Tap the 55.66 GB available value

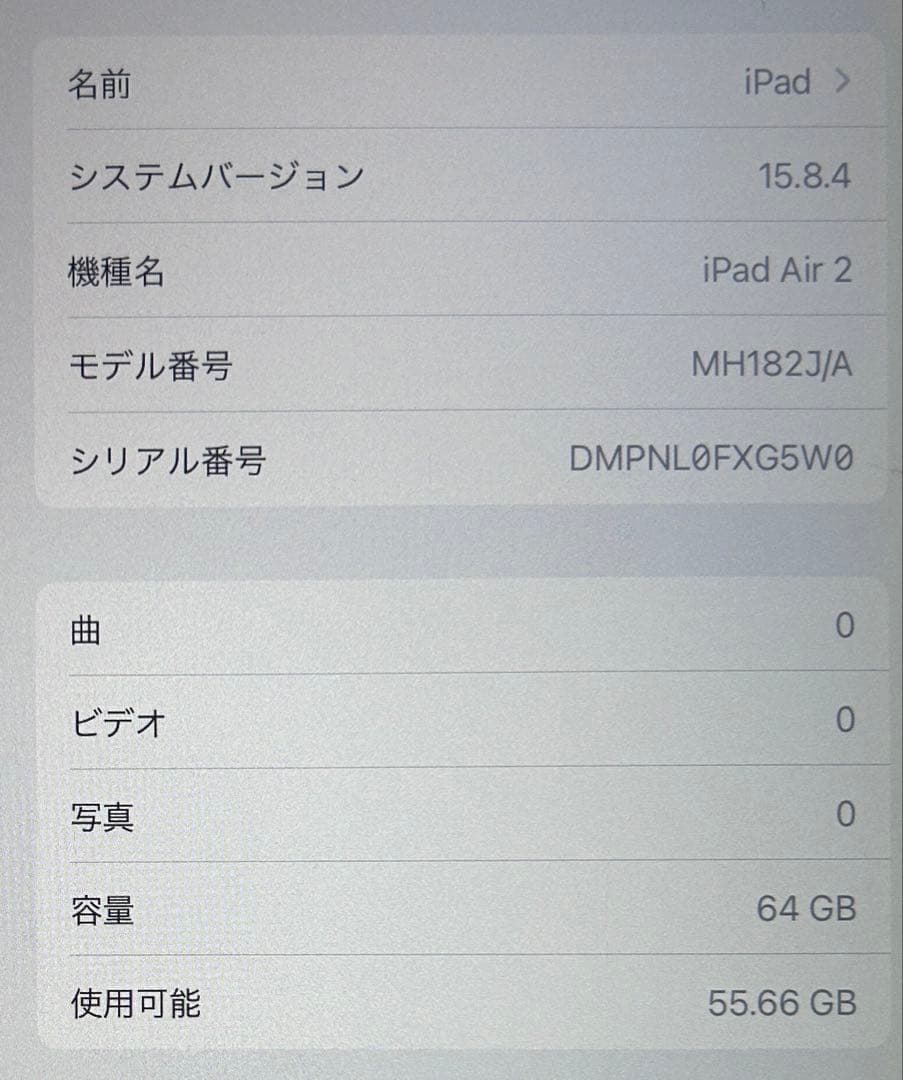(786, 1003)
